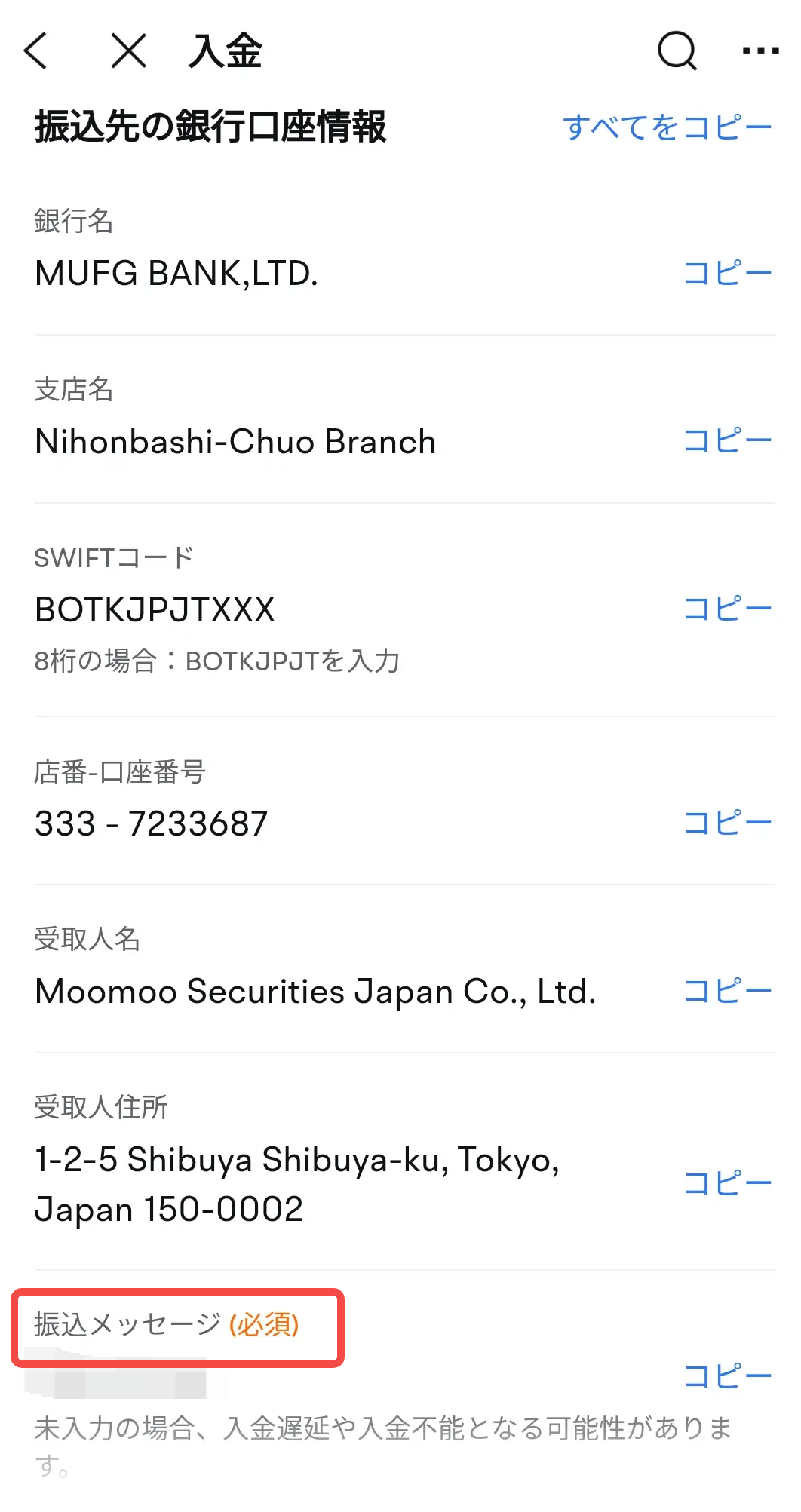Tap すべてをコピー to copy all details

[x=667, y=127]
